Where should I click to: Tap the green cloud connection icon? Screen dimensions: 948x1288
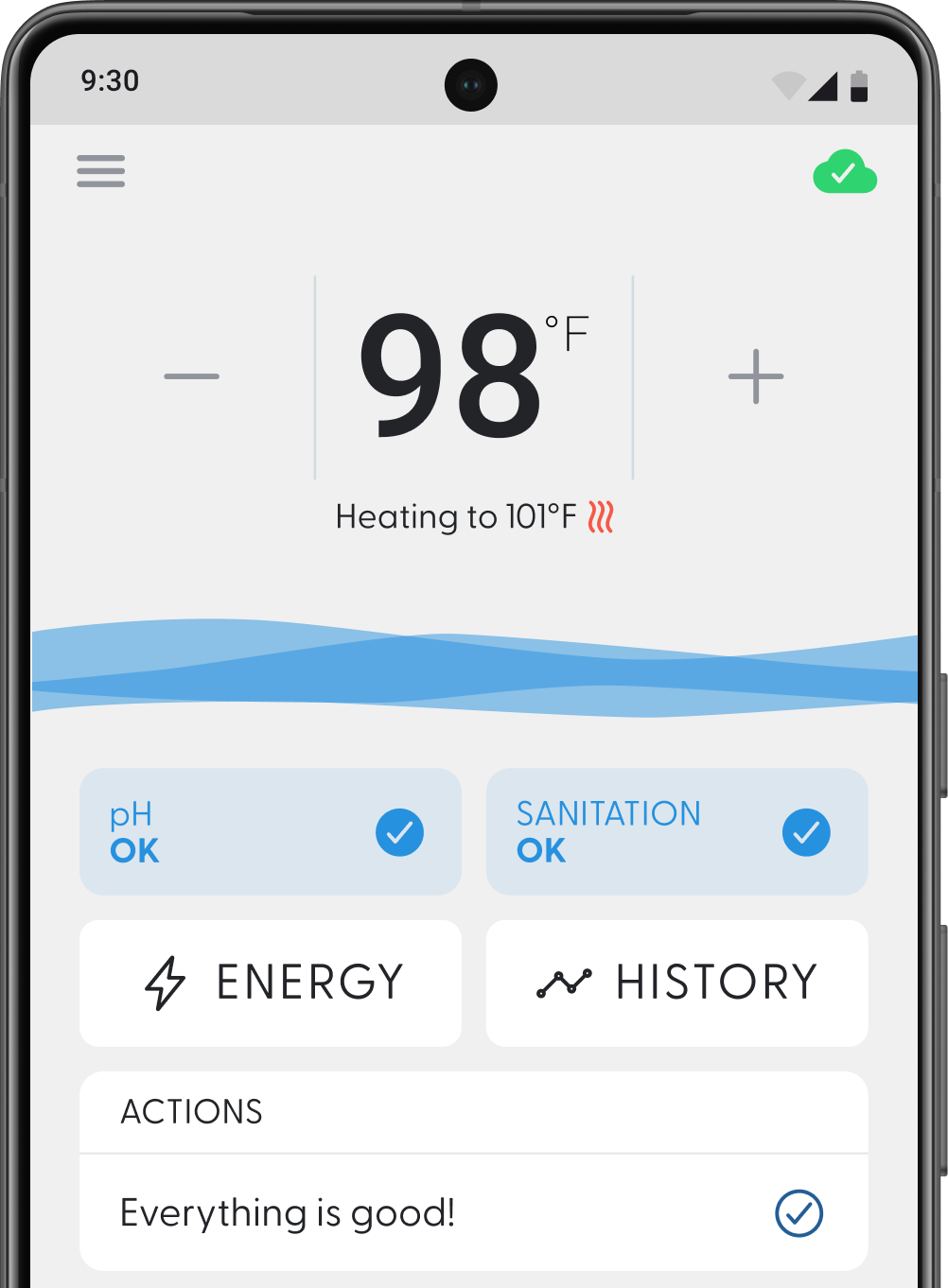pyautogui.click(x=845, y=172)
